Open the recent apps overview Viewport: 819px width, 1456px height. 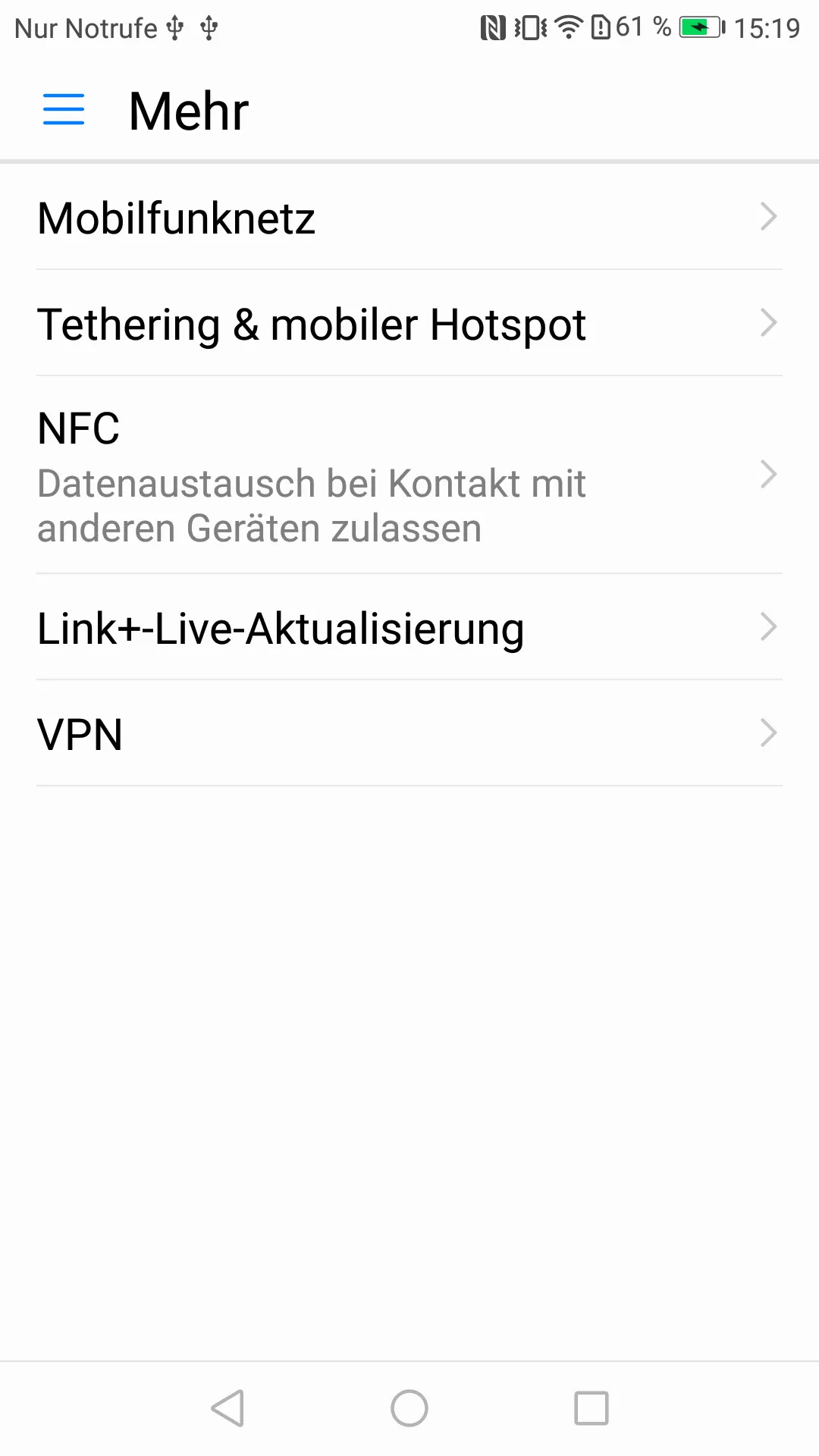(x=591, y=1408)
